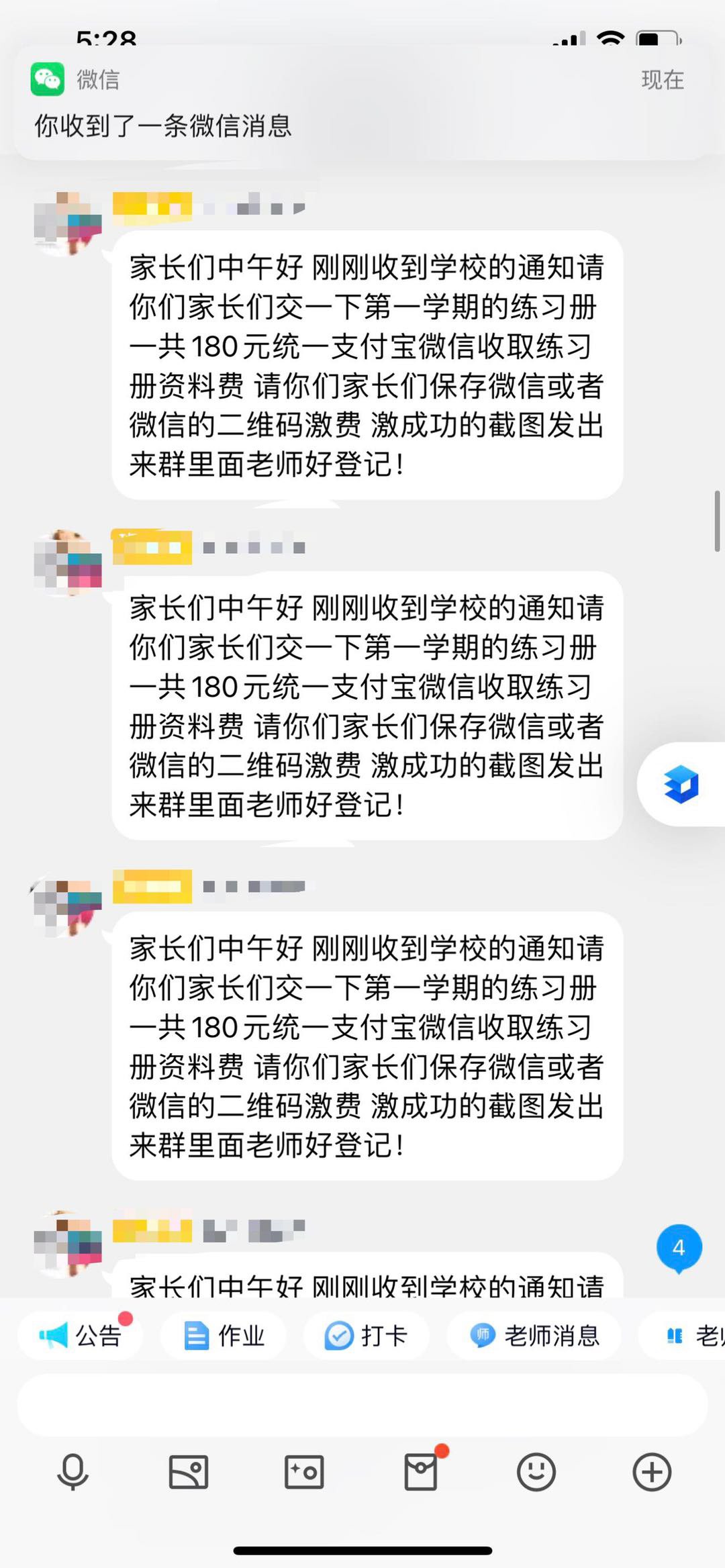Viewport: 725px width, 1568px height.
Task: Open the WeChat notification banner
Action: coord(362,102)
